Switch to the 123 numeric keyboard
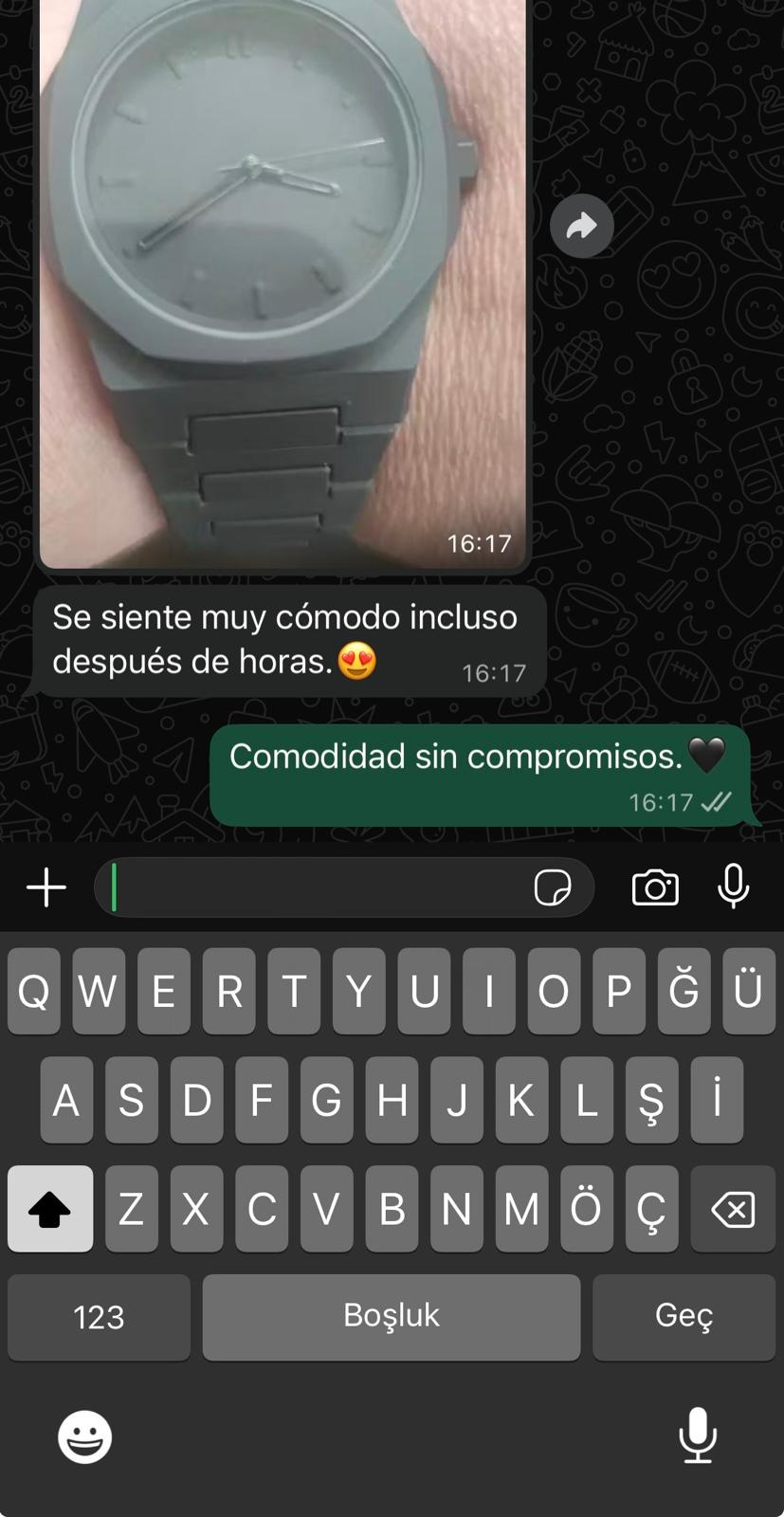The height and width of the screenshot is (1517, 784). (x=99, y=1317)
